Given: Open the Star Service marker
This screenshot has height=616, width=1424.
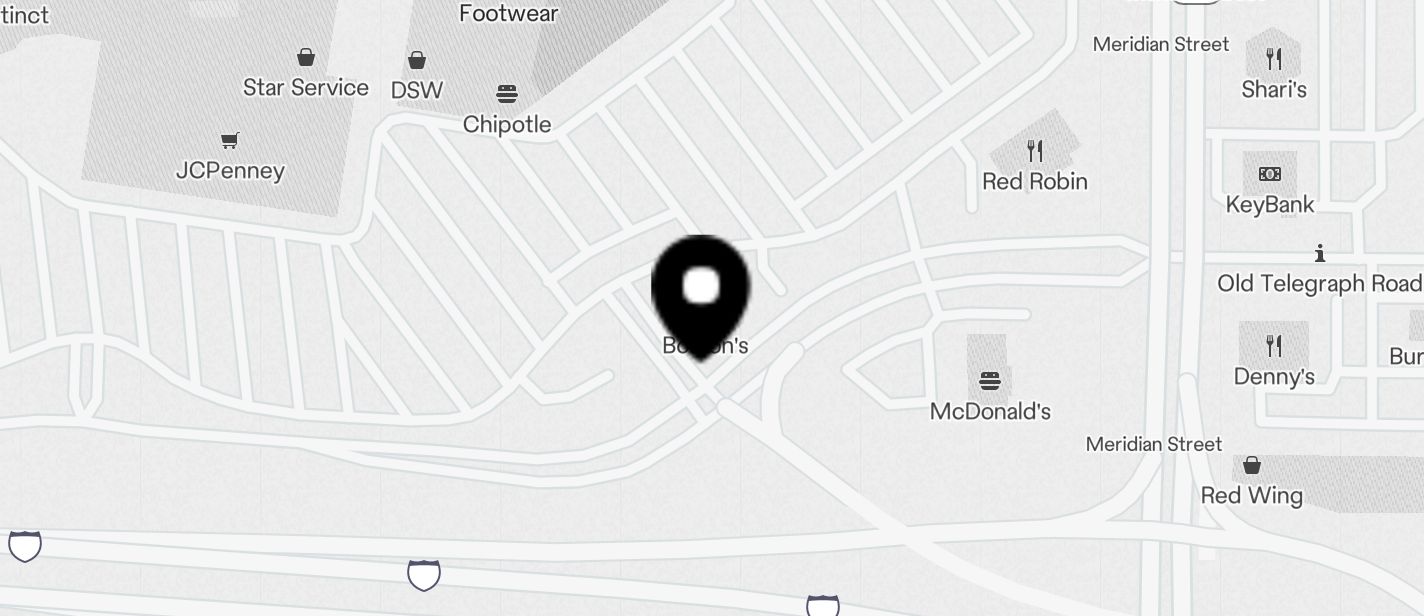Looking at the screenshot, I should 306,58.
